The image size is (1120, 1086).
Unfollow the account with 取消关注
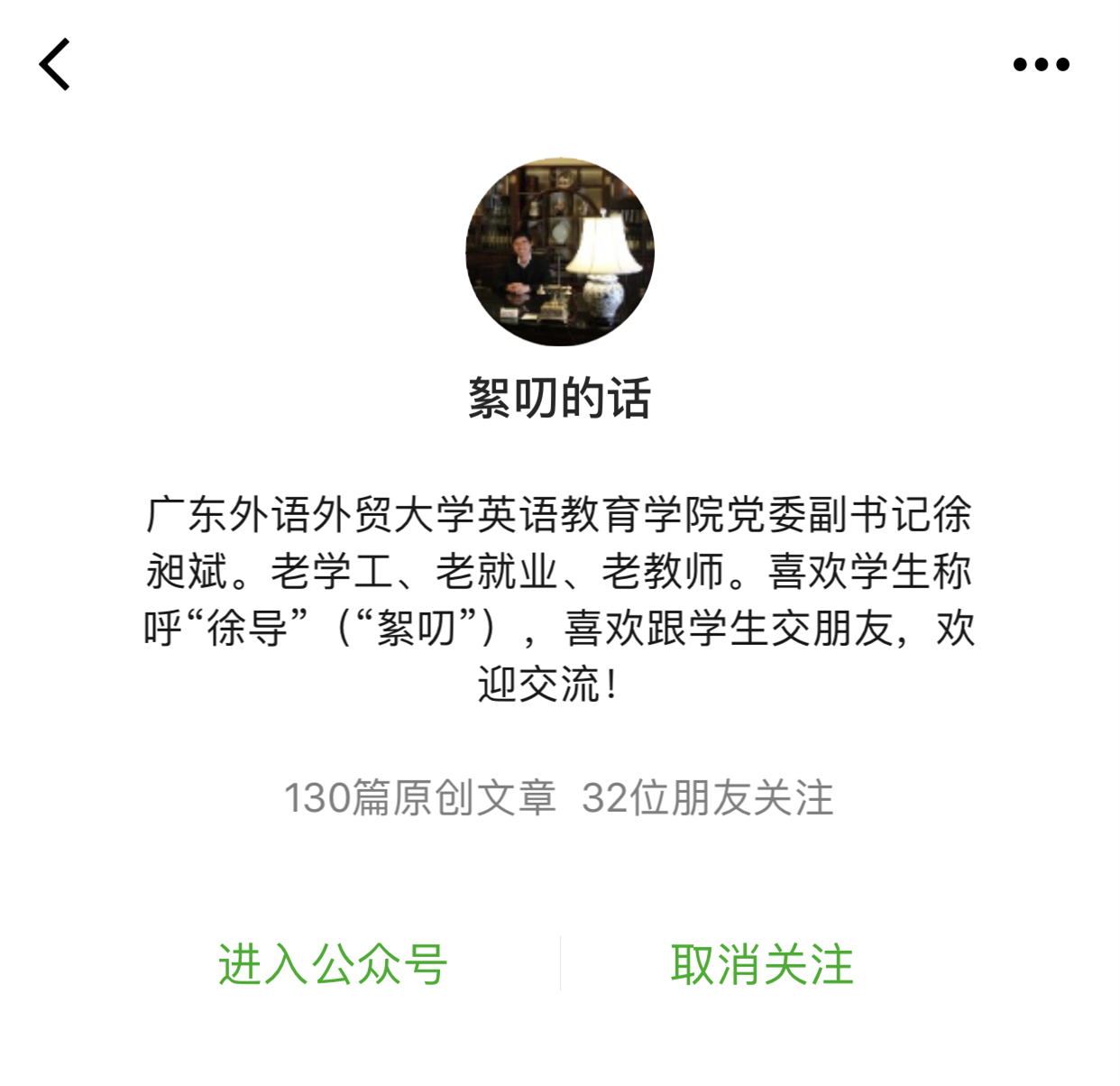[762, 964]
